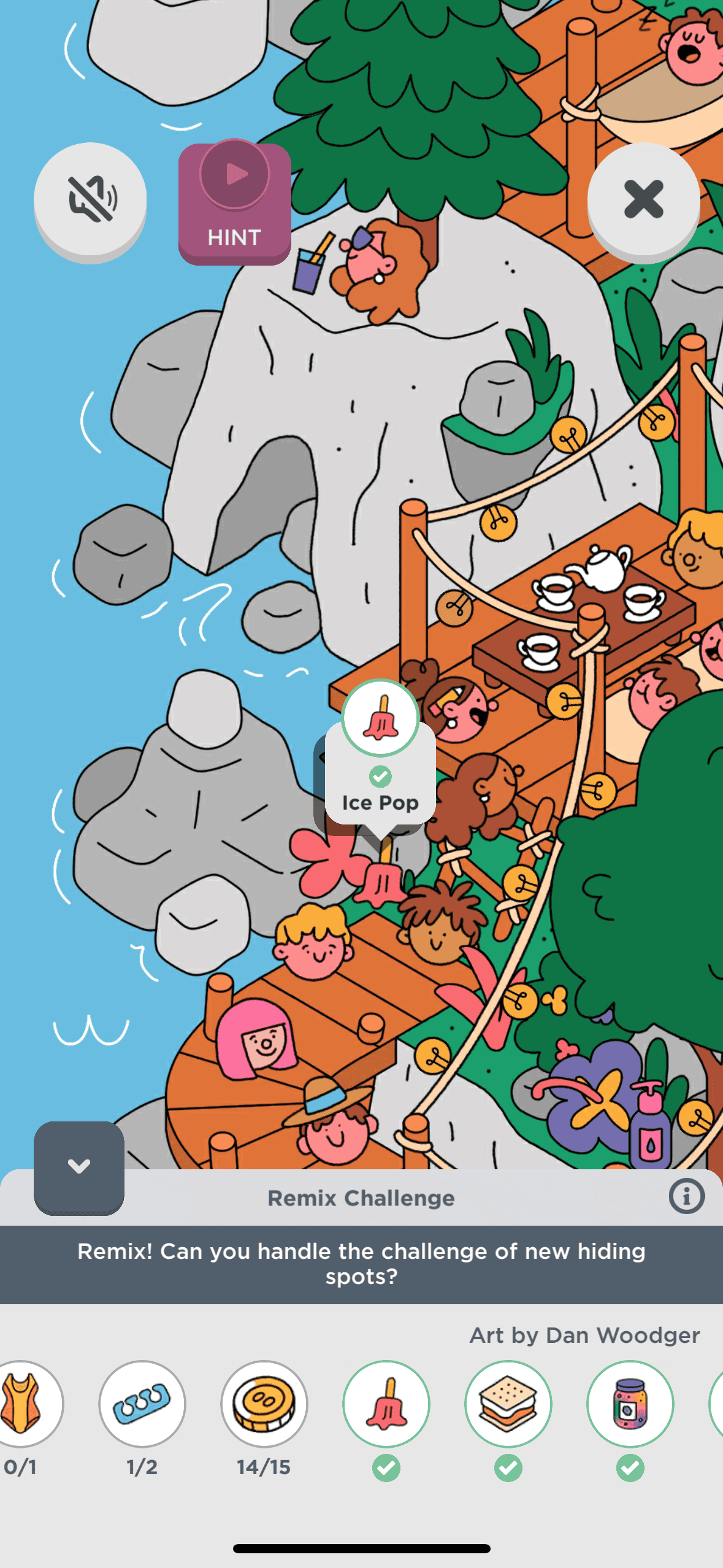Screen dimensions: 723x1568
Task: Select the found ice pop item
Action: [386, 1404]
